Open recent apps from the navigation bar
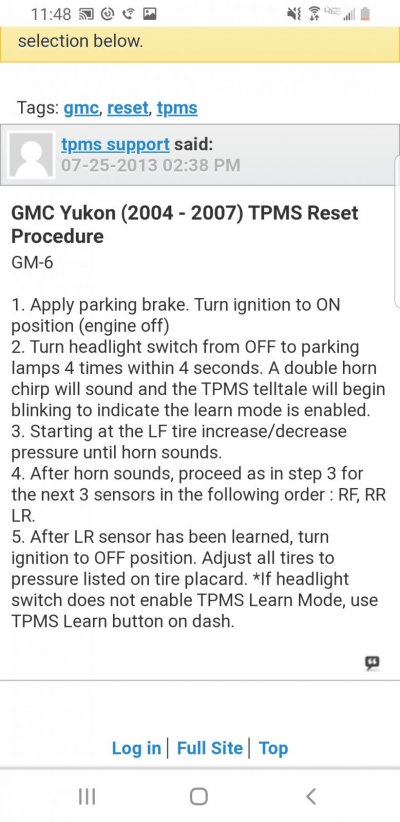The width and height of the screenshot is (400, 822). [87, 796]
